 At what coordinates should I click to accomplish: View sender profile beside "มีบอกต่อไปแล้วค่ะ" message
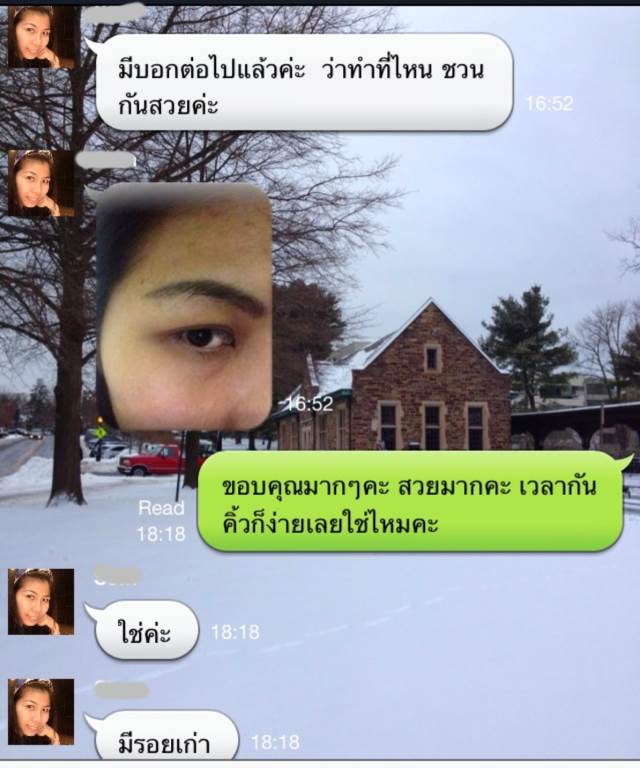(41, 37)
